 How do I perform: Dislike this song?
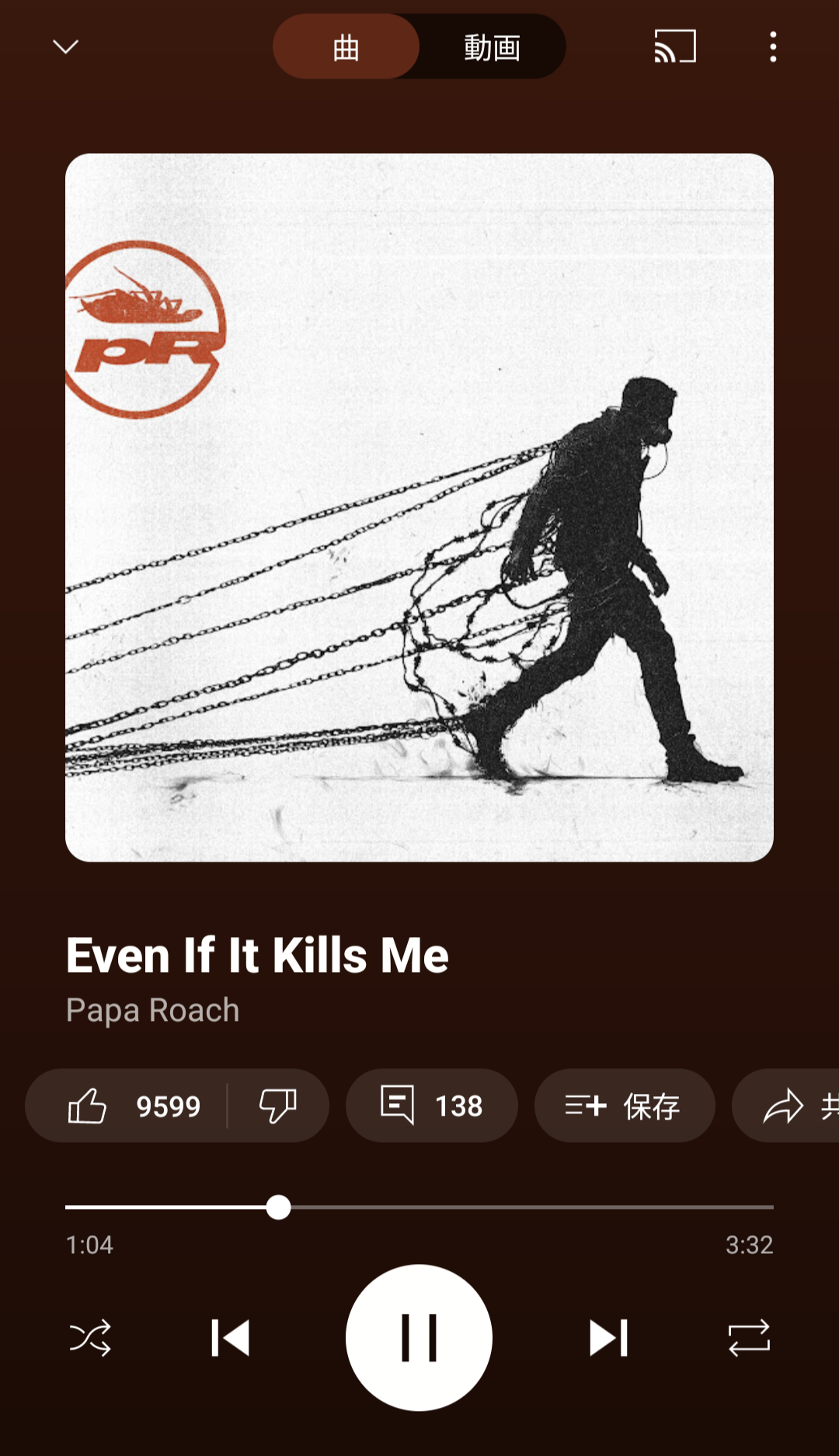coord(278,1105)
